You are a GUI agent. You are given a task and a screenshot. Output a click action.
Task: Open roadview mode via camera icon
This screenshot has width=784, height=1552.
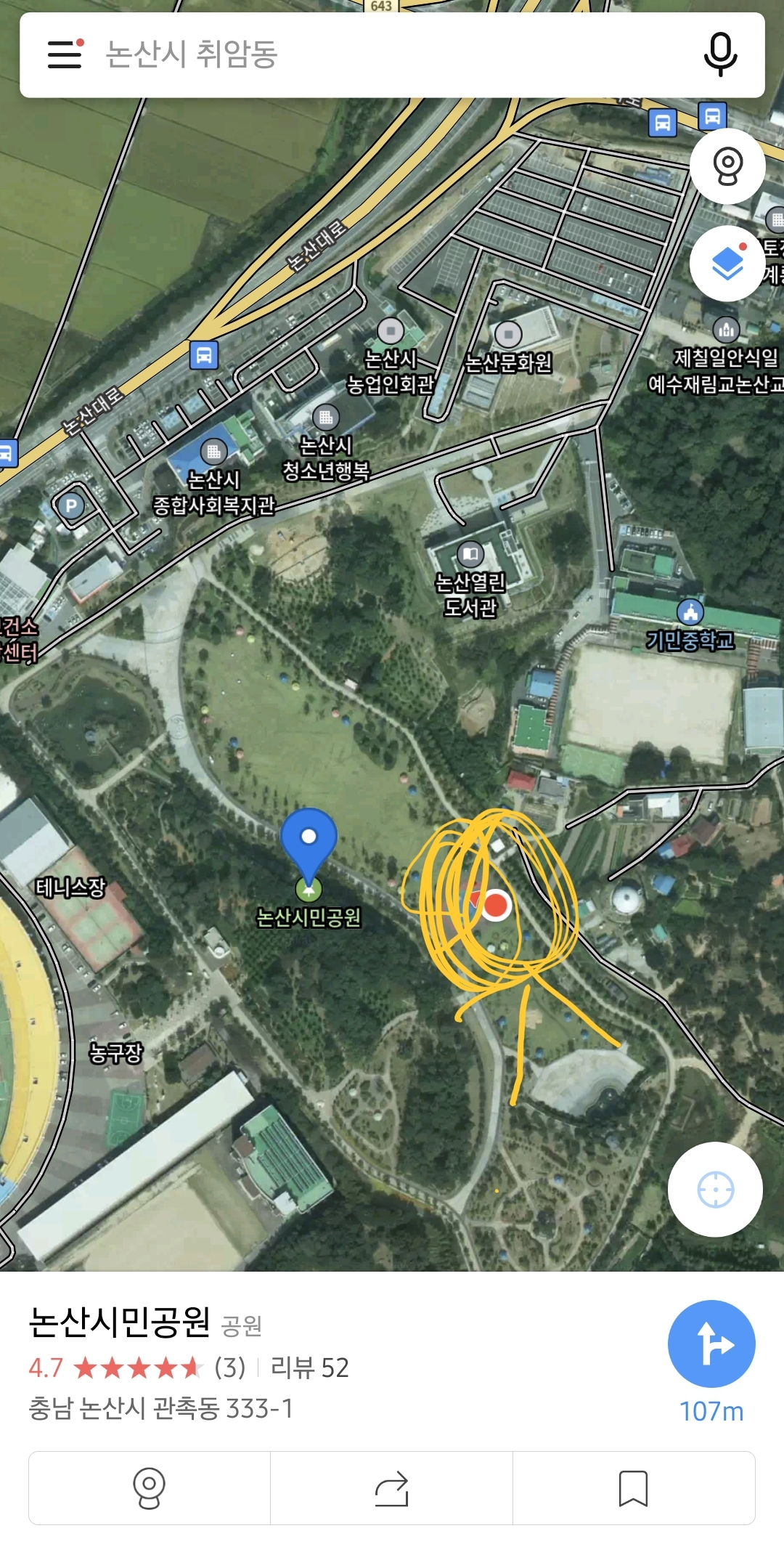pos(726,166)
